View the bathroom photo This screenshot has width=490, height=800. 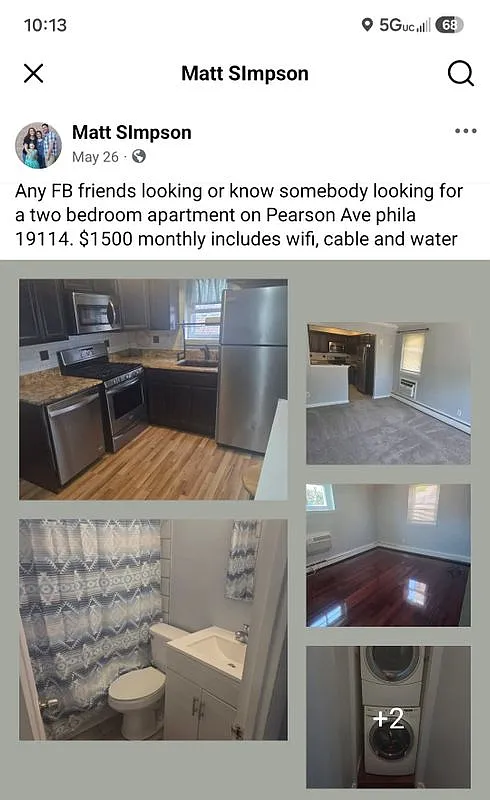pos(154,630)
